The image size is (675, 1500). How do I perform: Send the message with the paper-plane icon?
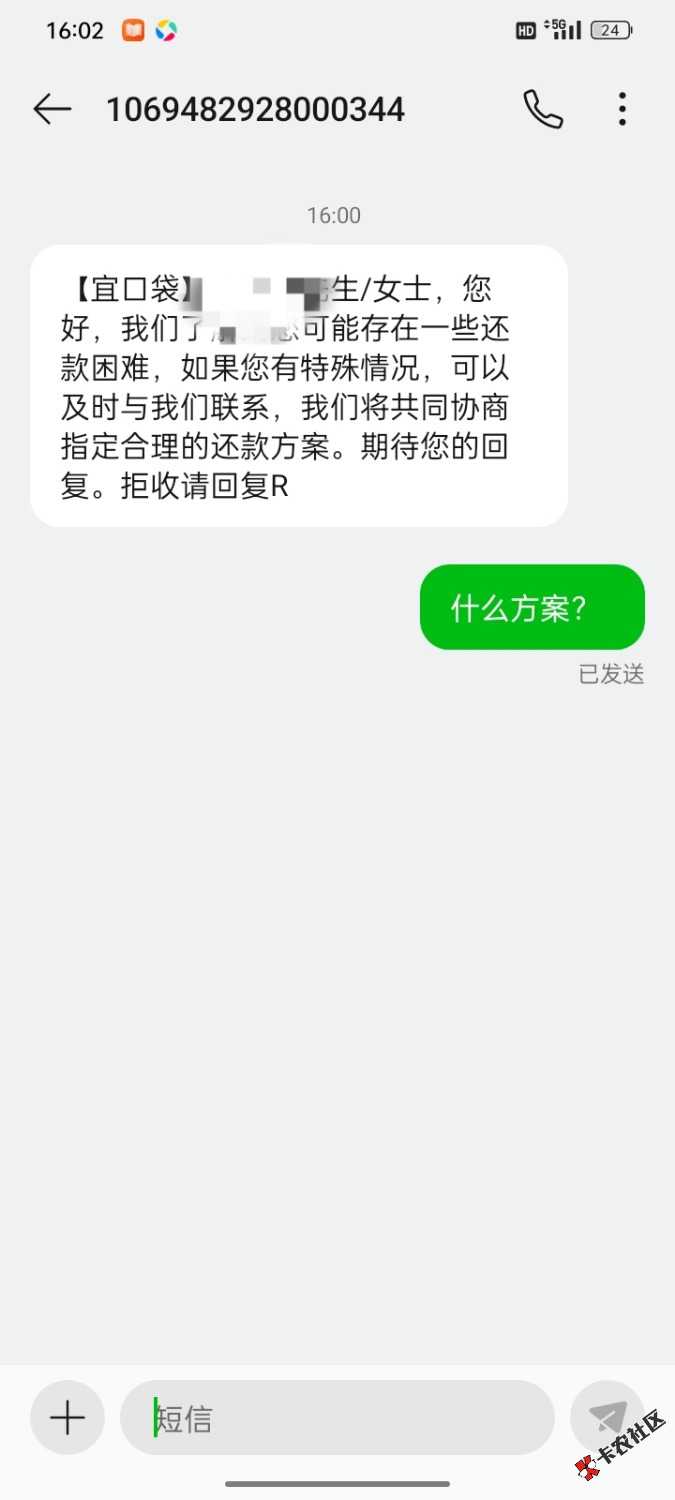point(606,1417)
